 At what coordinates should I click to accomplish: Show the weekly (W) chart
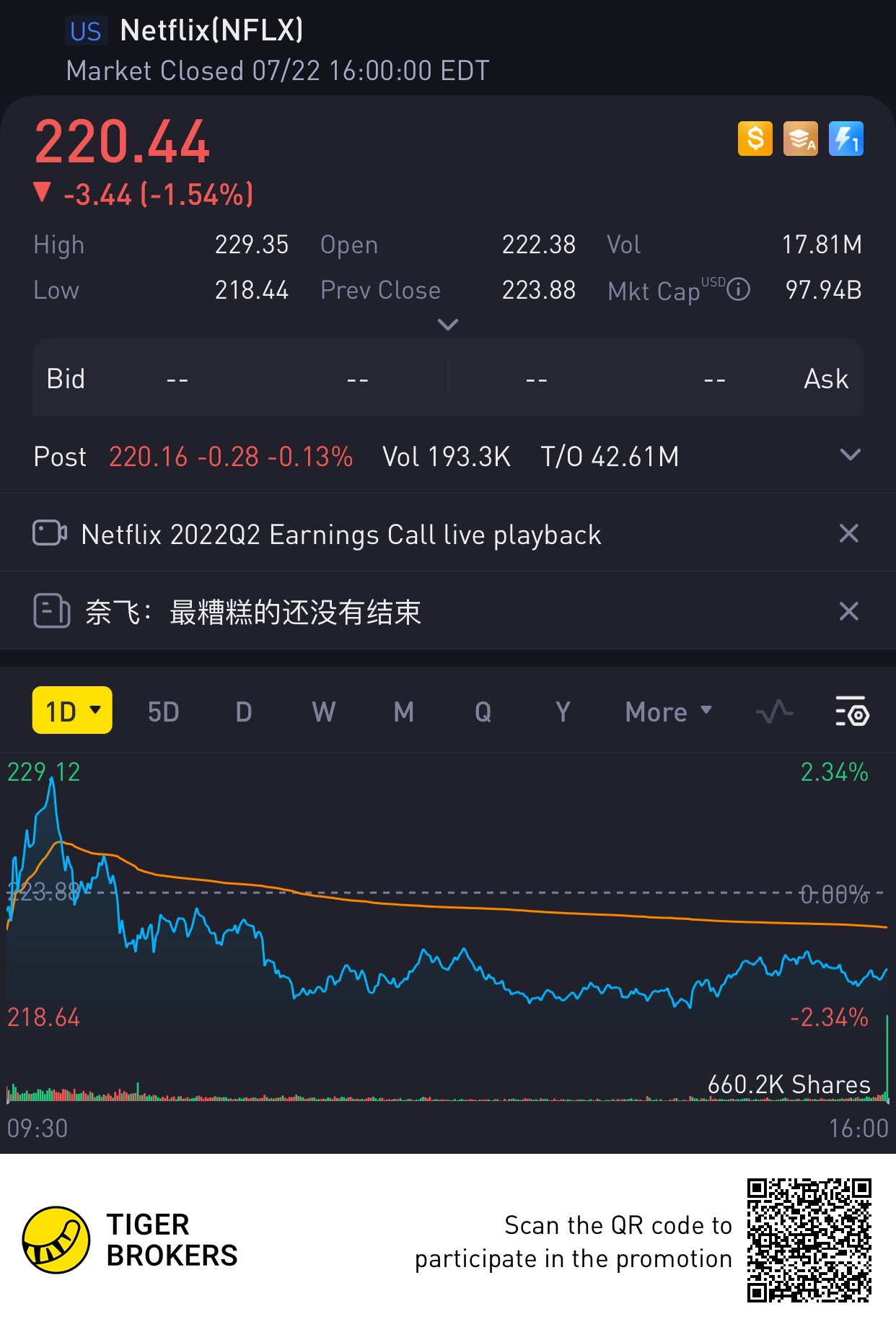point(323,711)
